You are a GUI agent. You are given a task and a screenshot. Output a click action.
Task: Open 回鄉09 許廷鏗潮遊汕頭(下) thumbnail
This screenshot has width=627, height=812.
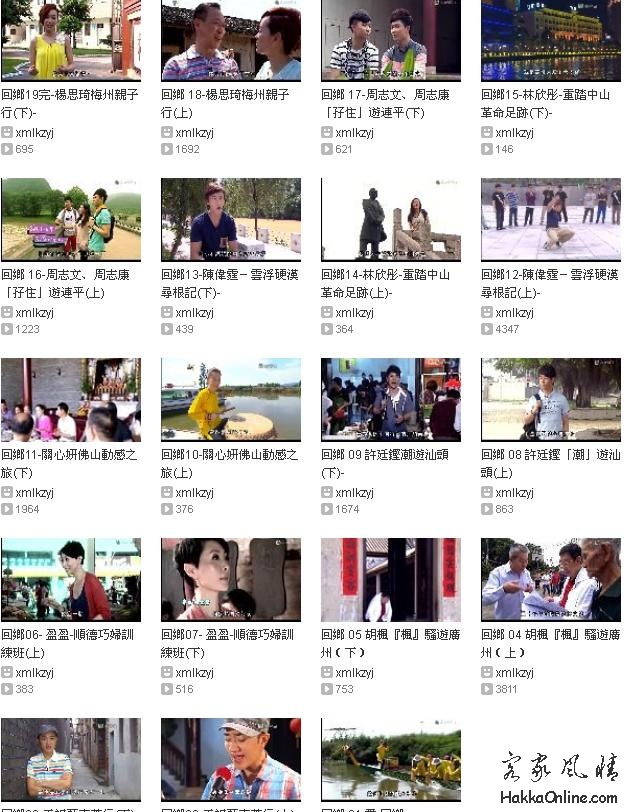tap(390, 399)
